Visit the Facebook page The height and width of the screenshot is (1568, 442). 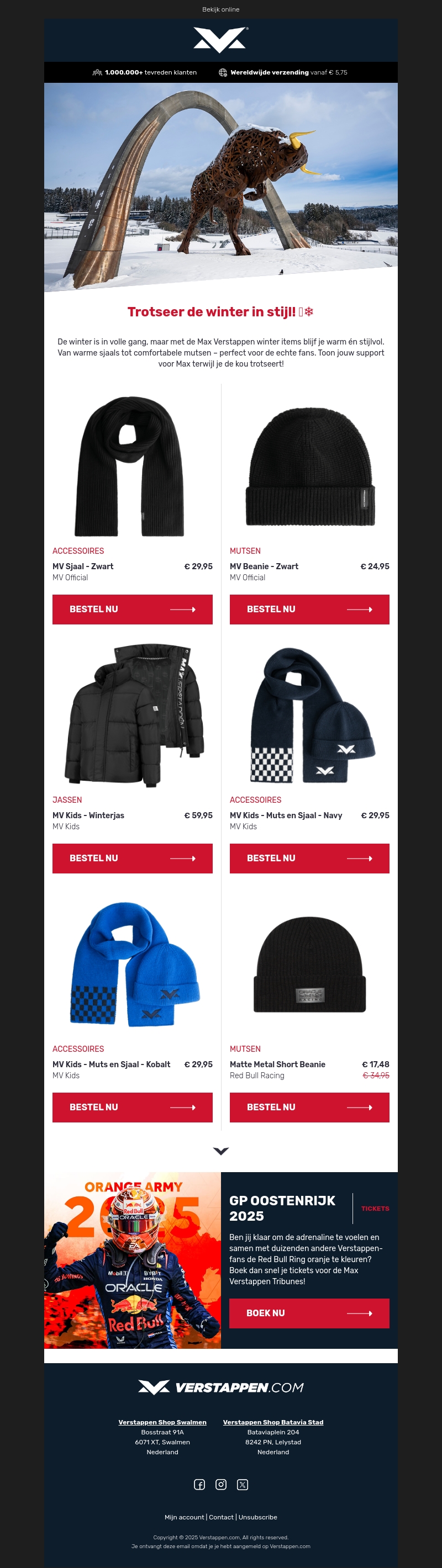[199, 1484]
